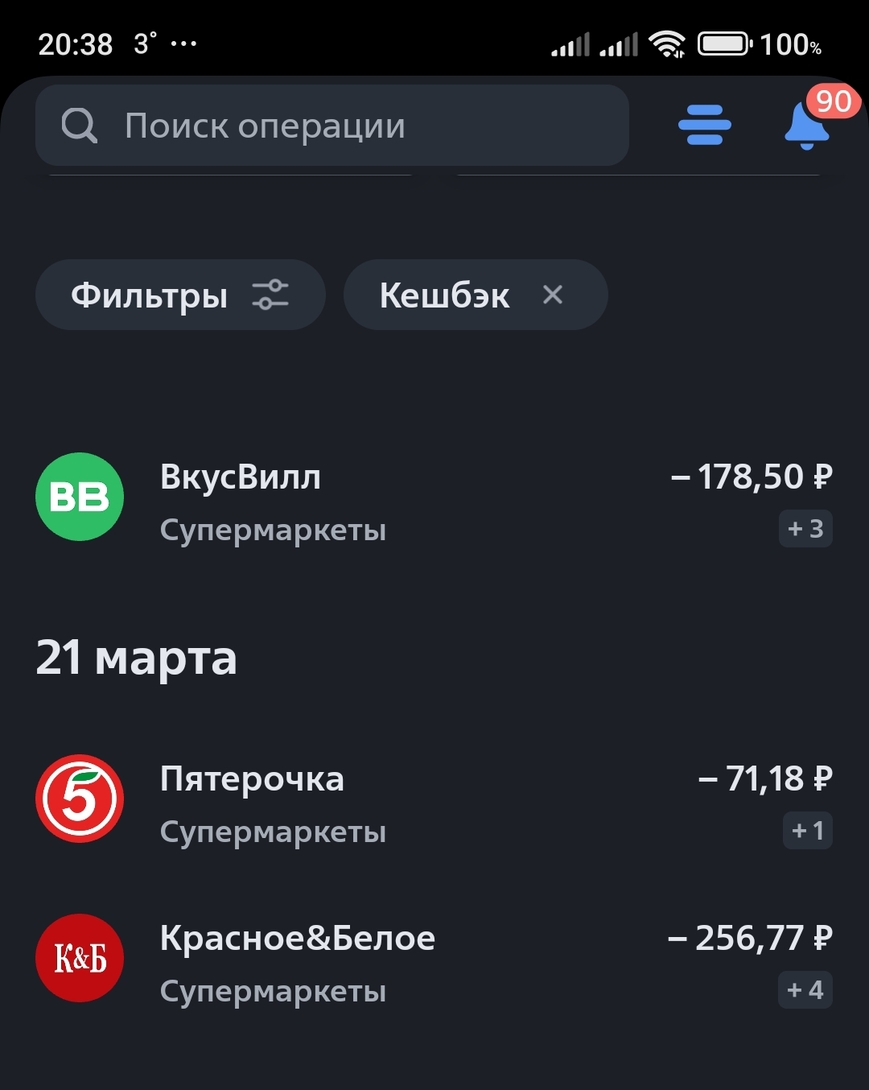Open the 21 марта date section header
Screen dimensions: 869x1090
click(137, 657)
